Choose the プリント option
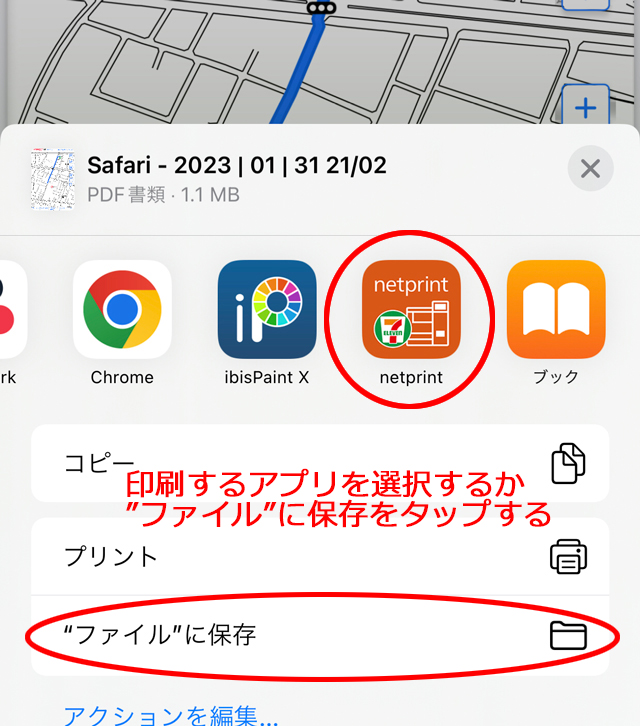 (320, 556)
